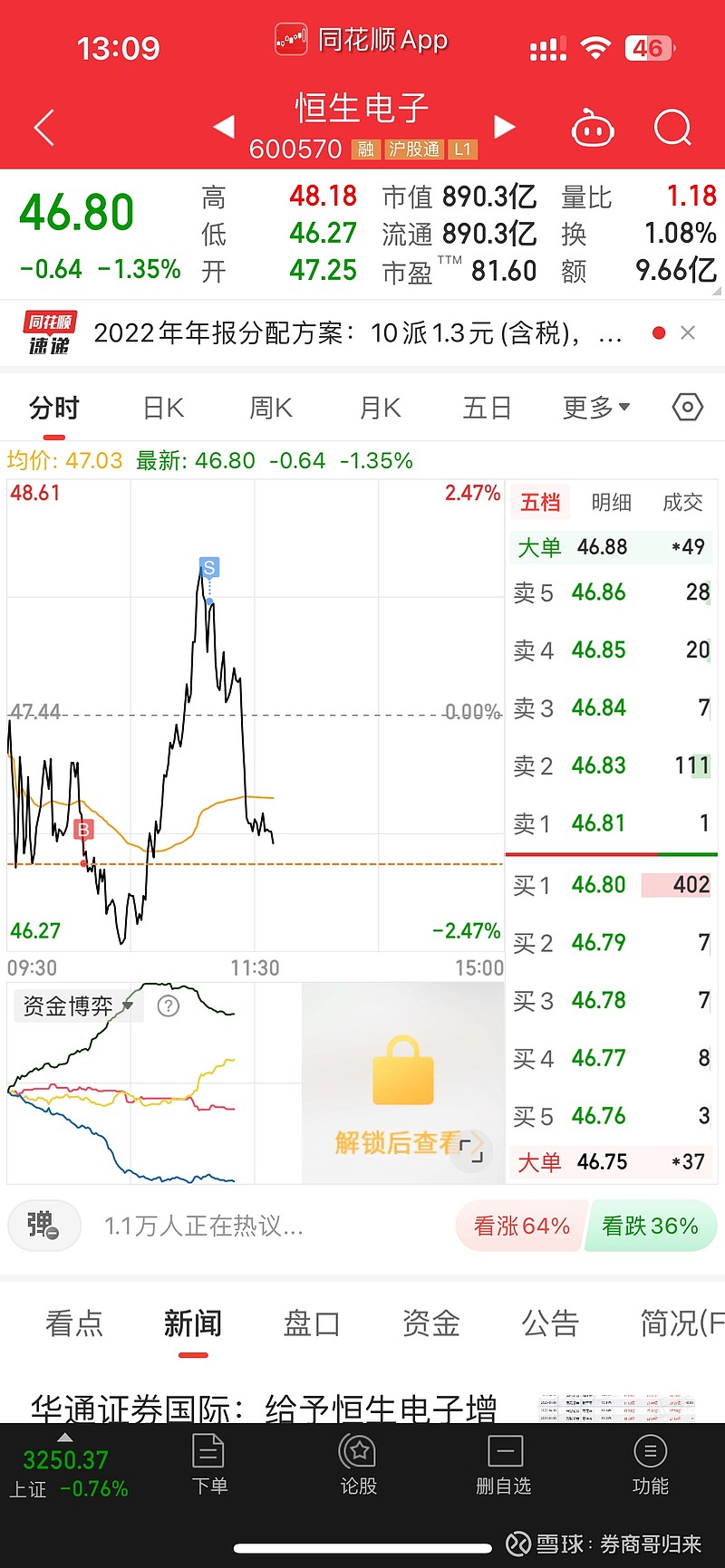Tap 下单 in the bottom bar

point(209,1464)
